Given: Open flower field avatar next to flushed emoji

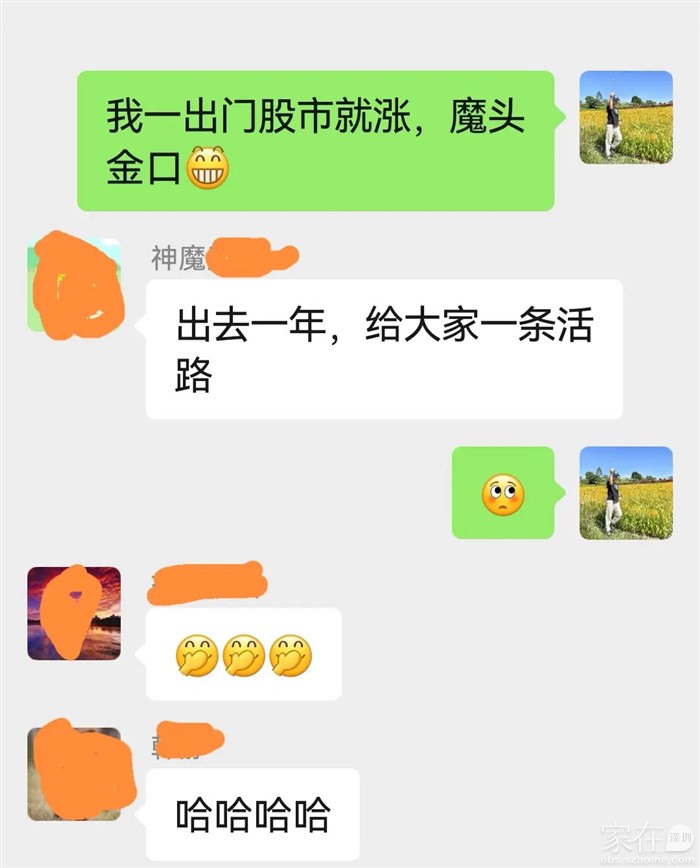Looking at the screenshot, I should click(626, 493).
